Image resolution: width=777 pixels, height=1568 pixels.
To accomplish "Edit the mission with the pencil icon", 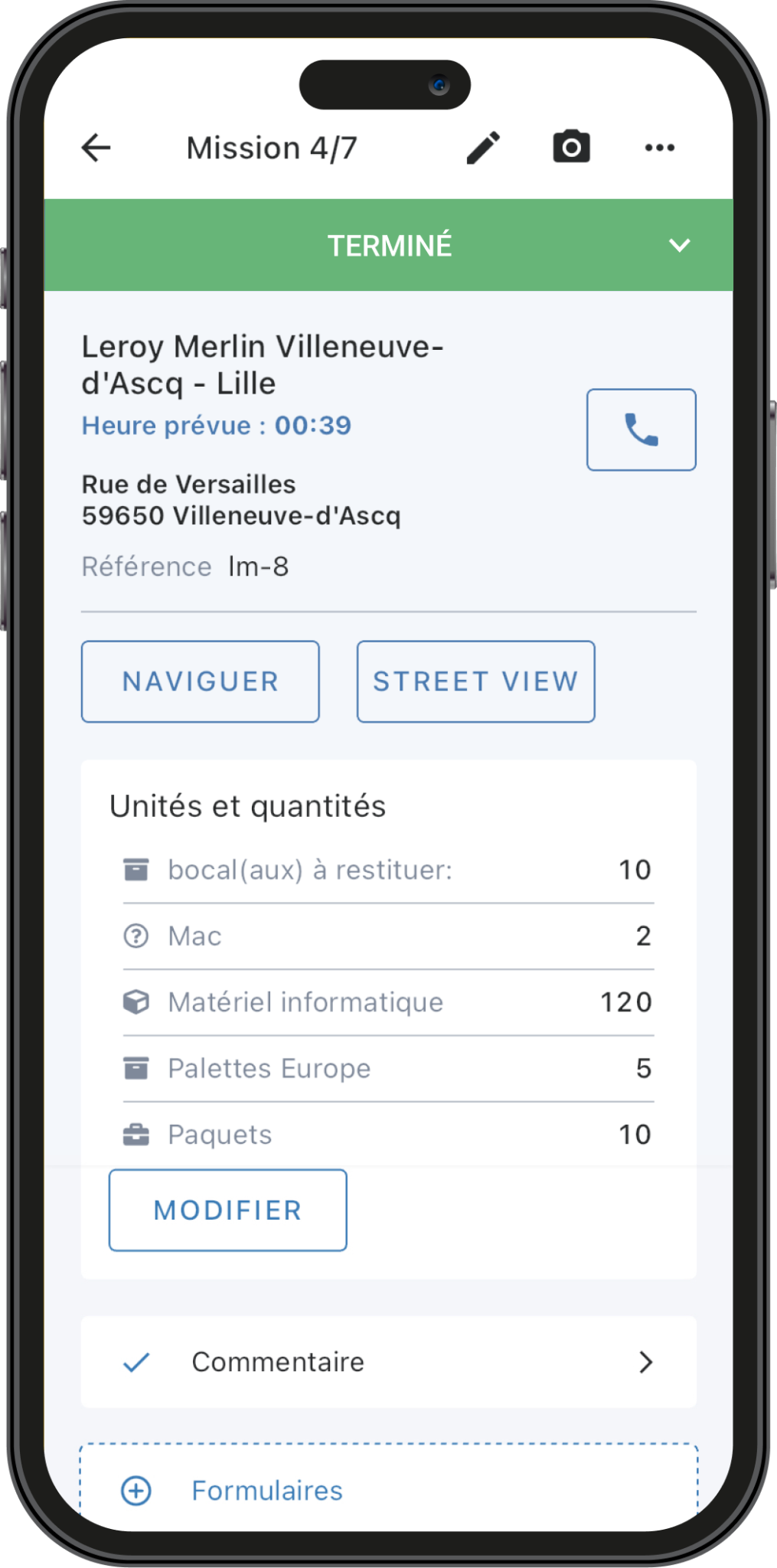I will coord(484,148).
